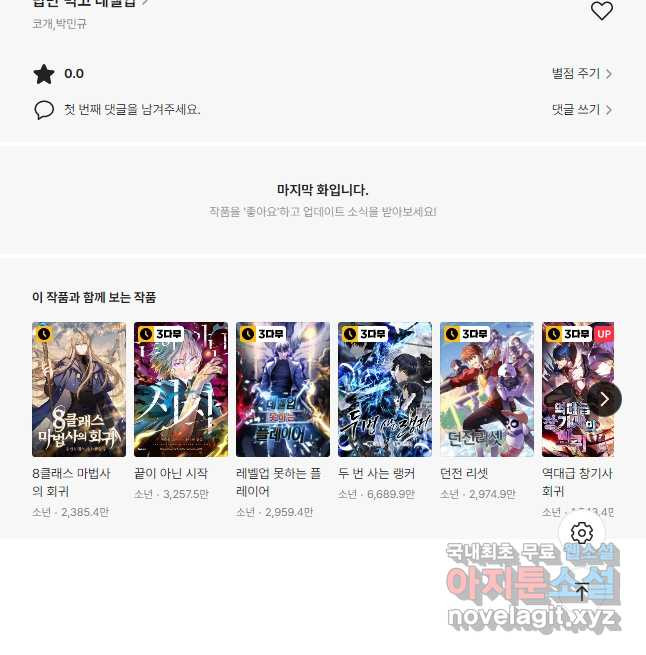
Task: Open 역대급 창기사의 회귀 webtoon
Action: point(577,389)
